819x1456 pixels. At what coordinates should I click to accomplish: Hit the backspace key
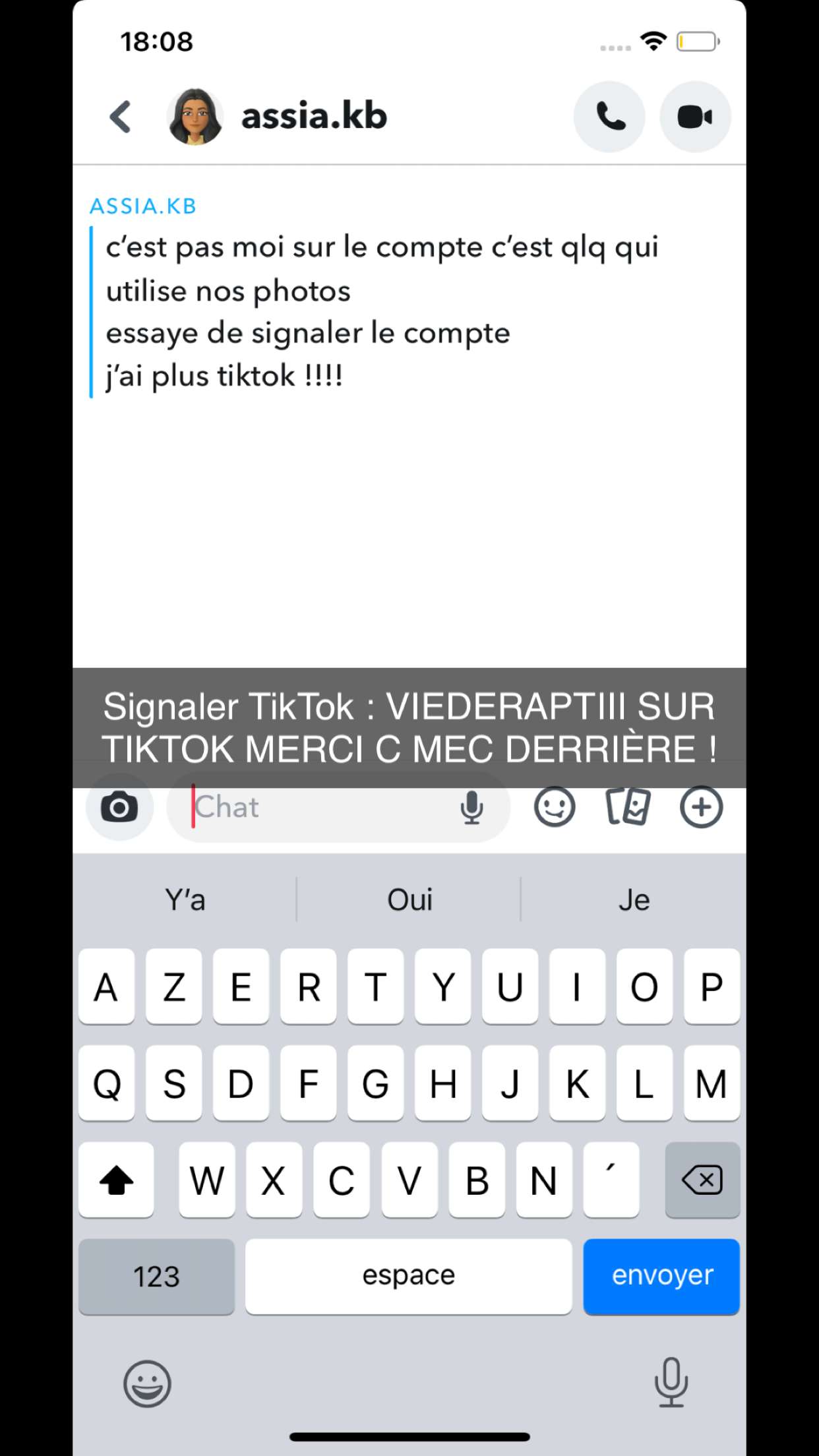(702, 1180)
